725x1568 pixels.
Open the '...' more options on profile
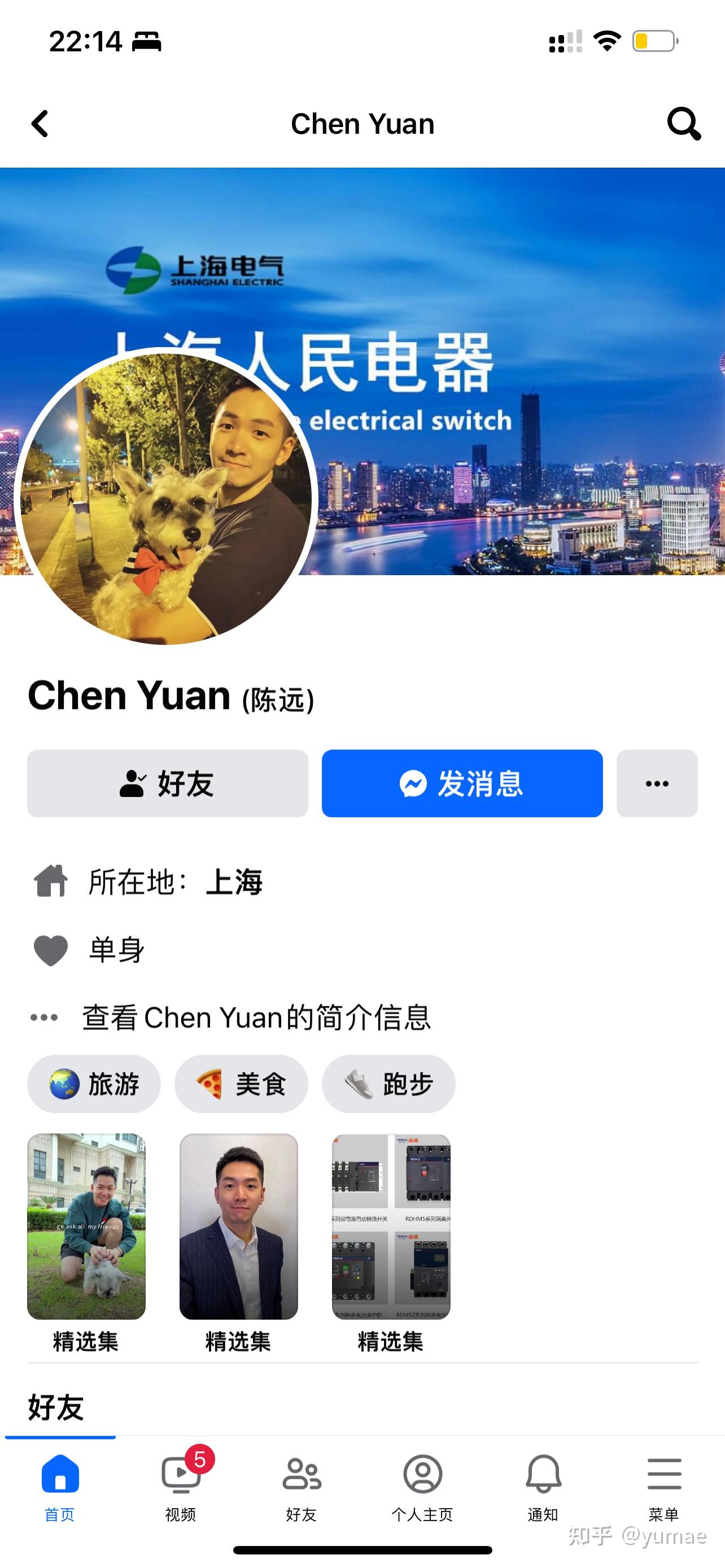[656, 785]
